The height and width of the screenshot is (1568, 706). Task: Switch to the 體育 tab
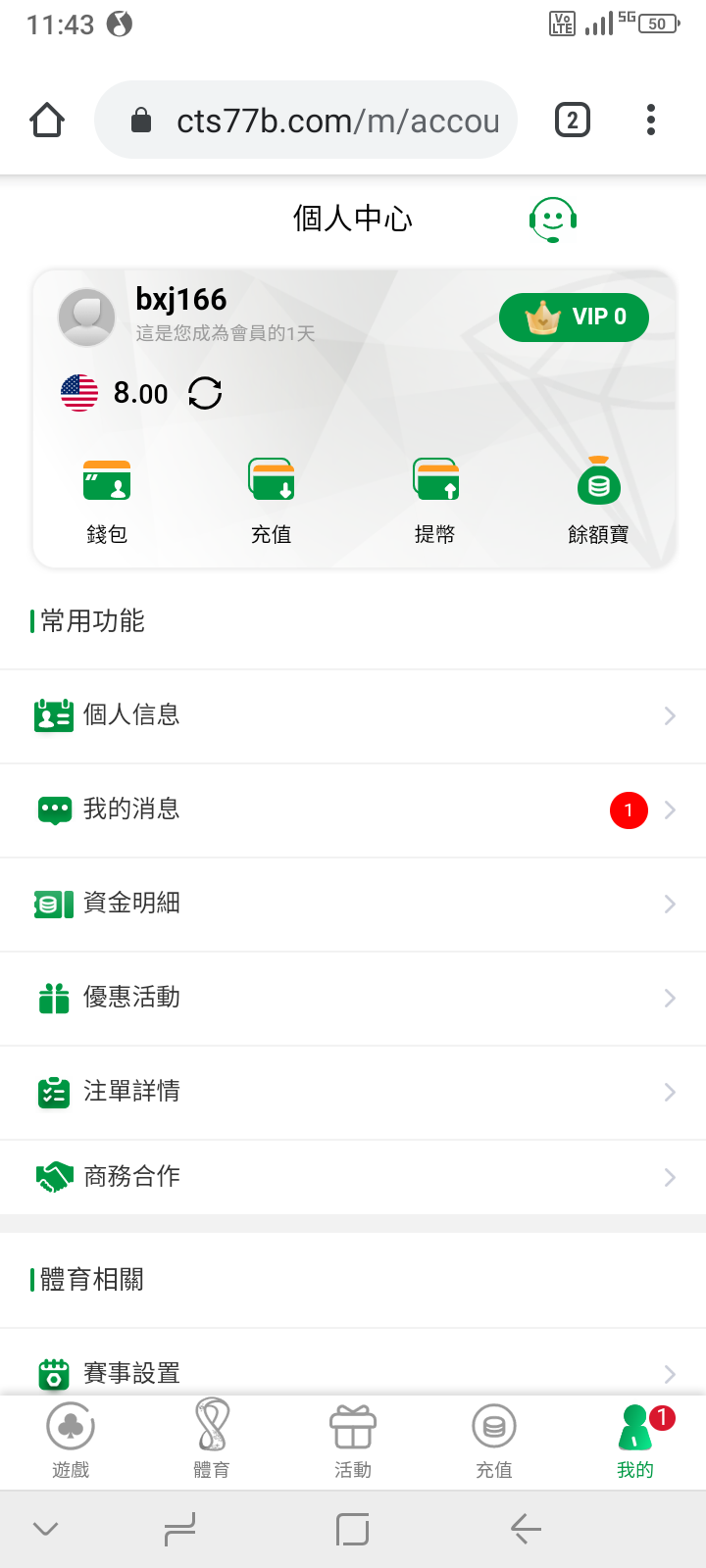coord(212,1439)
